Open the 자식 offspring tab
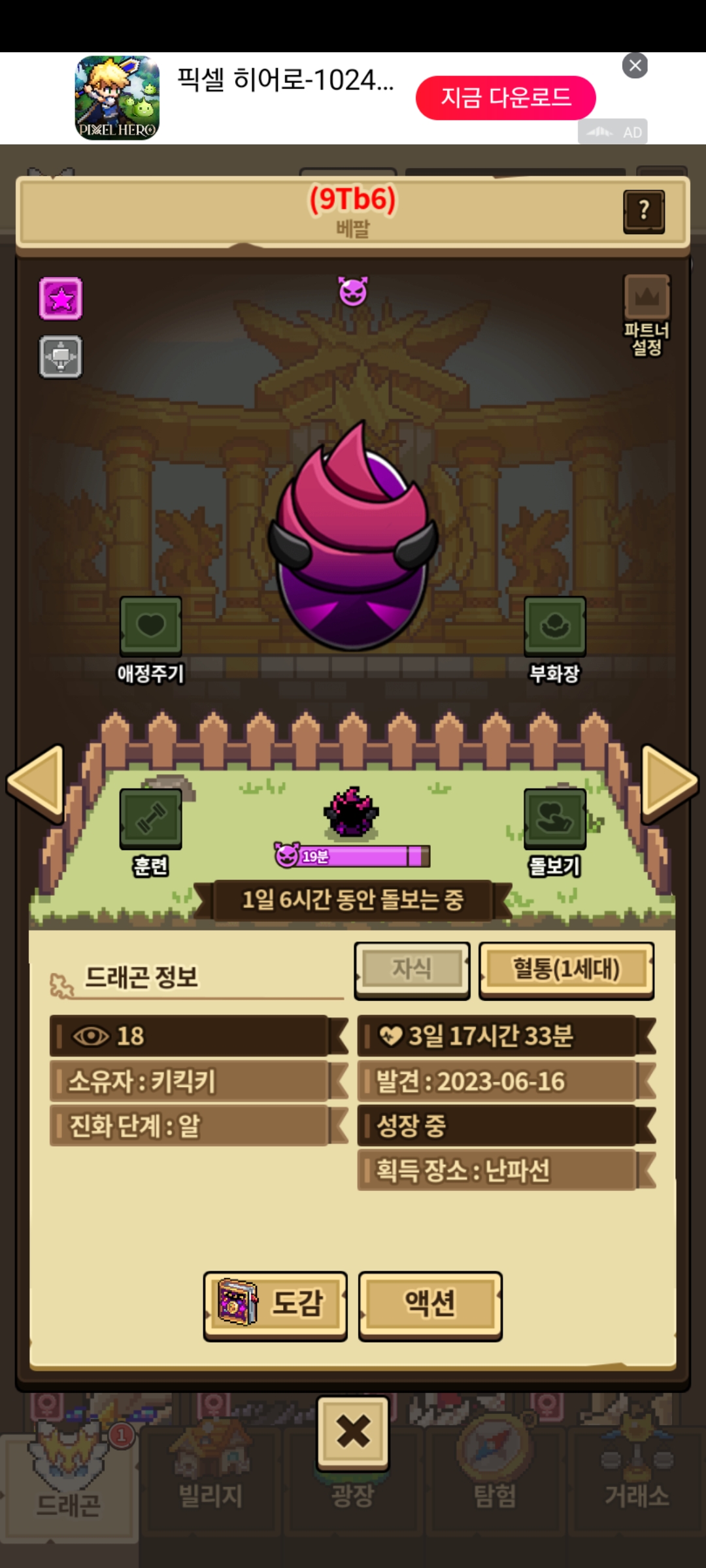Image resolution: width=706 pixels, height=1568 pixels. 412,970
